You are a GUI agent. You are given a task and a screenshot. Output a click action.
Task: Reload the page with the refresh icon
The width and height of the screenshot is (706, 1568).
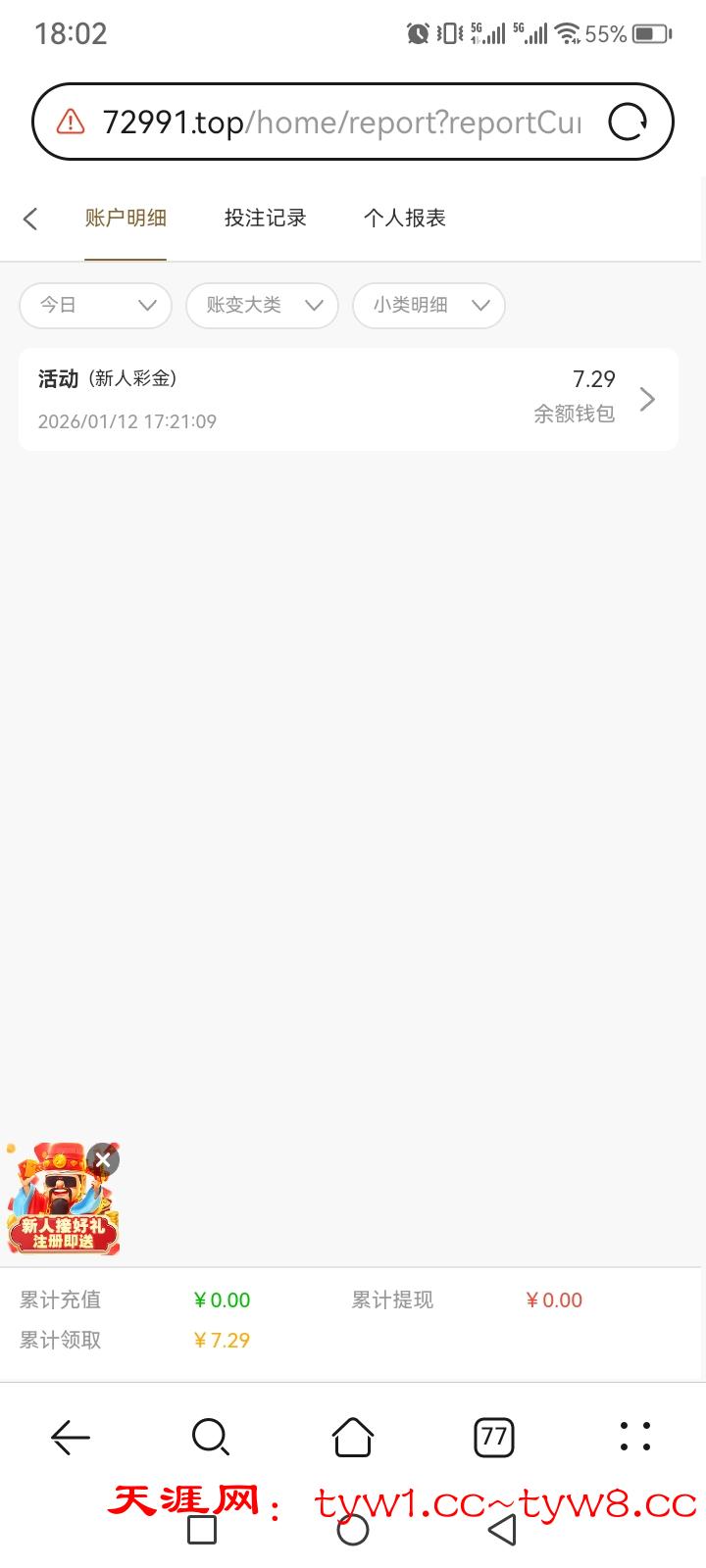pyautogui.click(x=628, y=122)
